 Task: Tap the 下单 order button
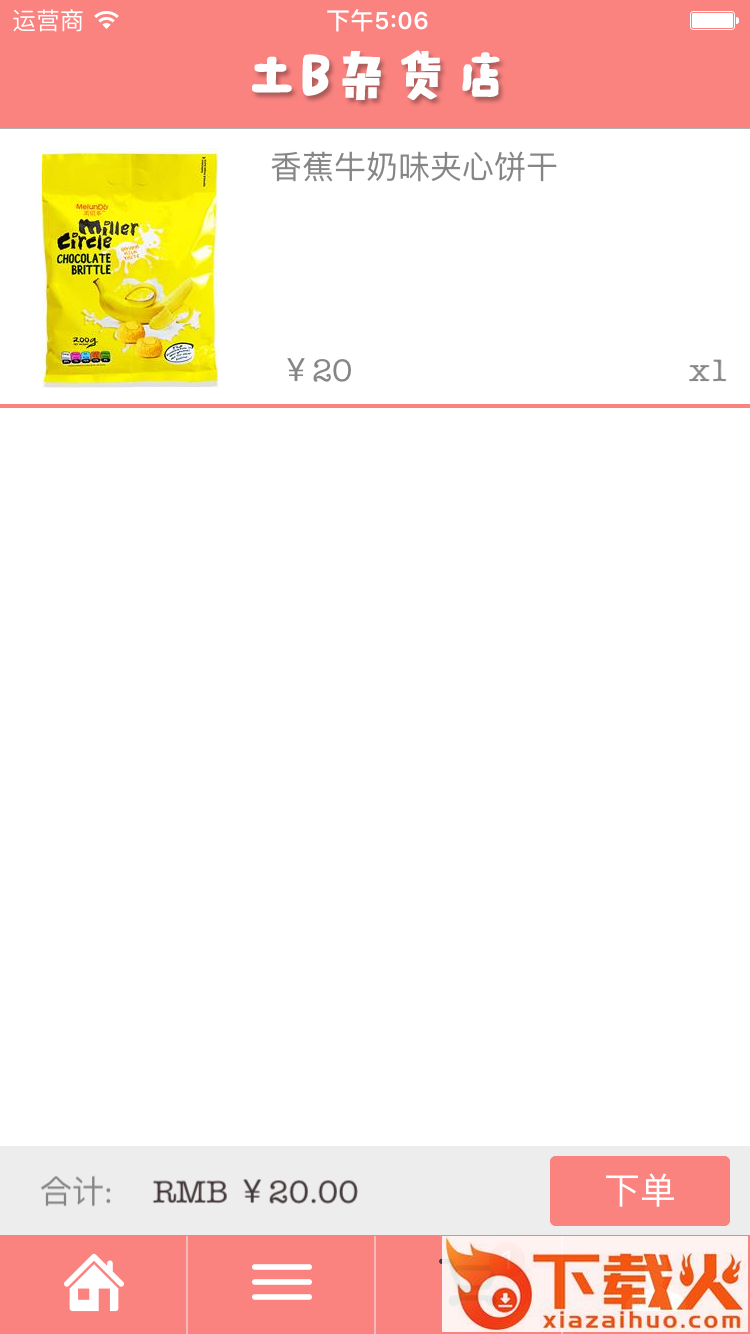pyautogui.click(x=640, y=1191)
